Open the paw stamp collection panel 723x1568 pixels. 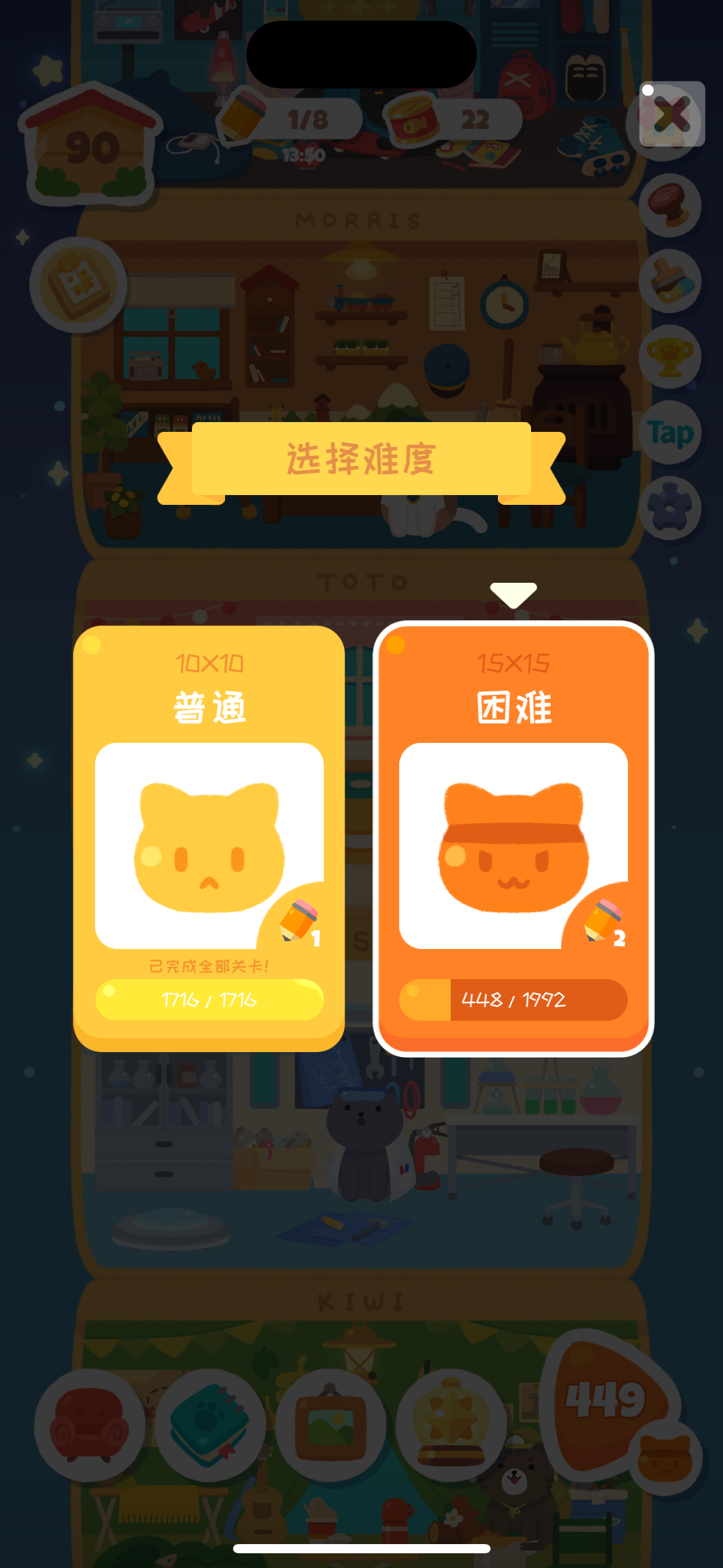tap(670, 206)
